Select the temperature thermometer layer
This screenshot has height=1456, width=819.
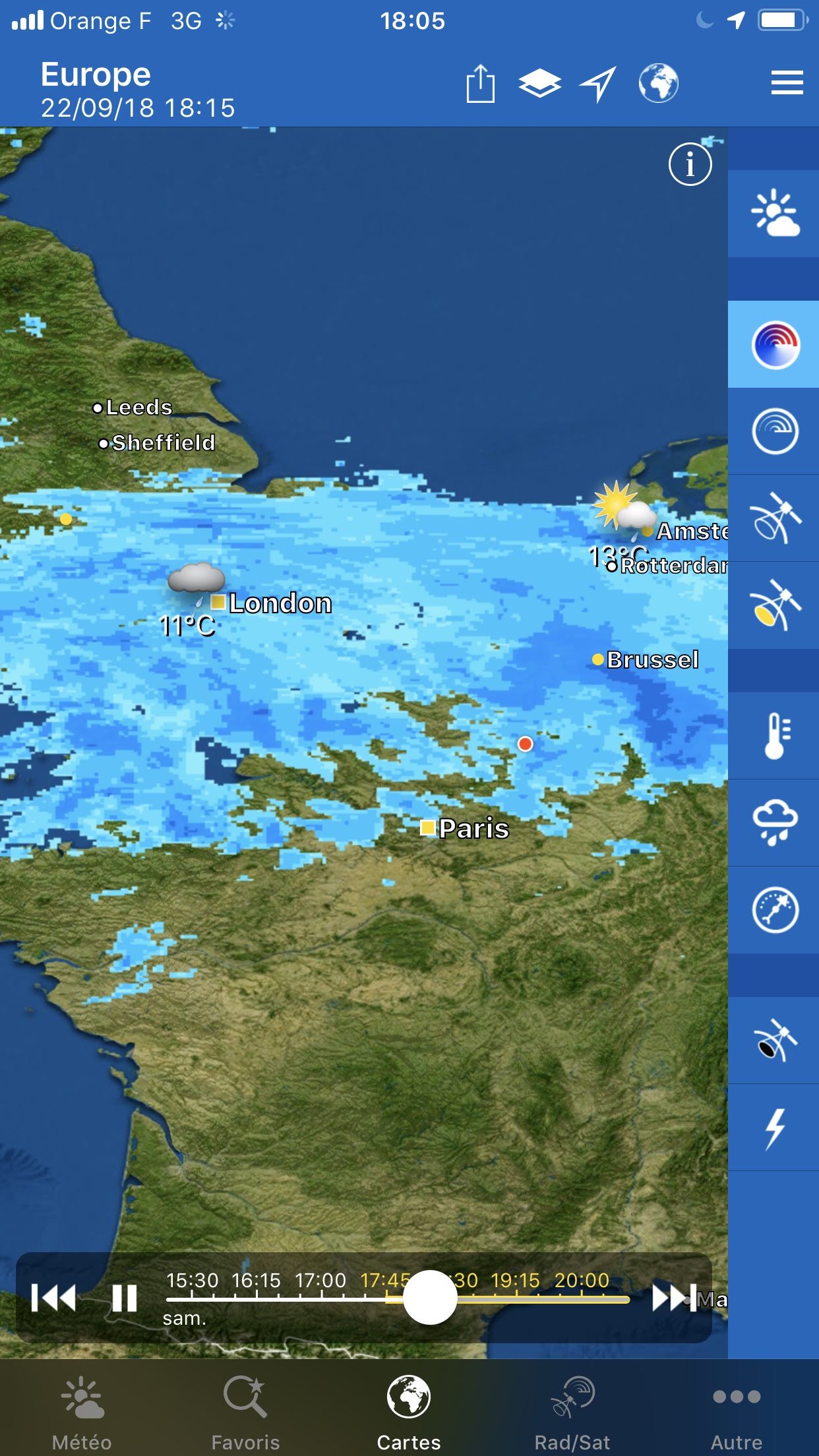pyautogui.click(x=774, y=736)
